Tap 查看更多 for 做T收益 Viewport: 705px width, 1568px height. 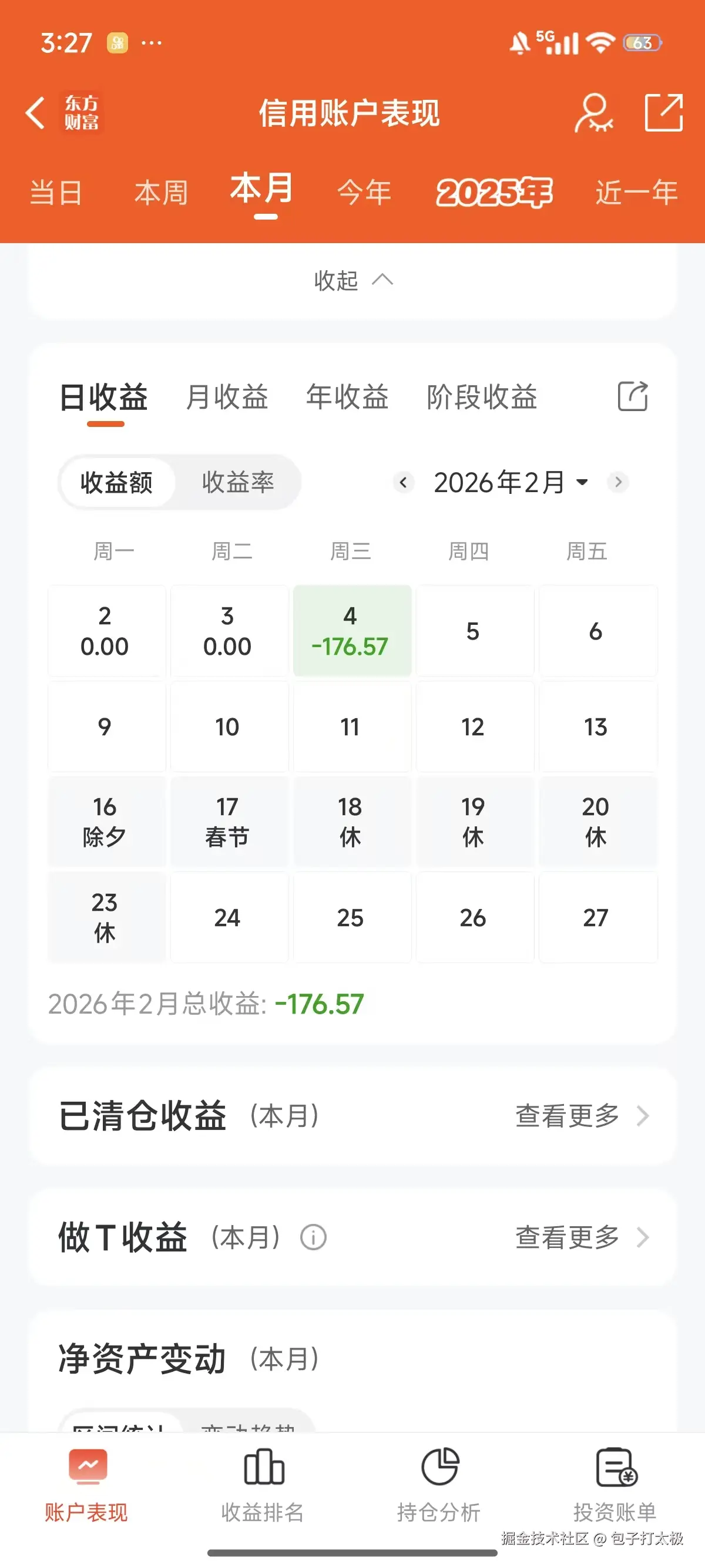pyautogui.click(x=566, y=1237)
